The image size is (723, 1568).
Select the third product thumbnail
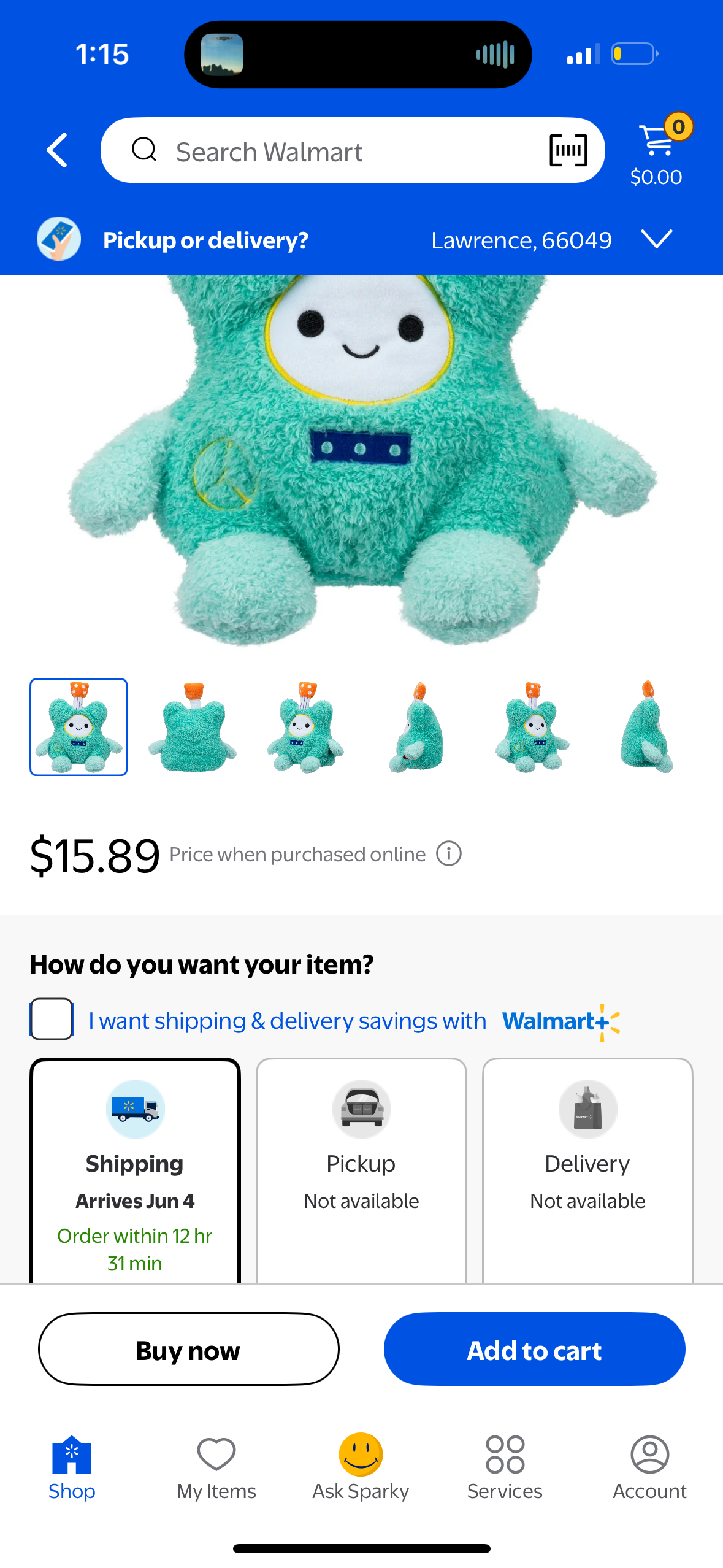[x=306, y=727]
